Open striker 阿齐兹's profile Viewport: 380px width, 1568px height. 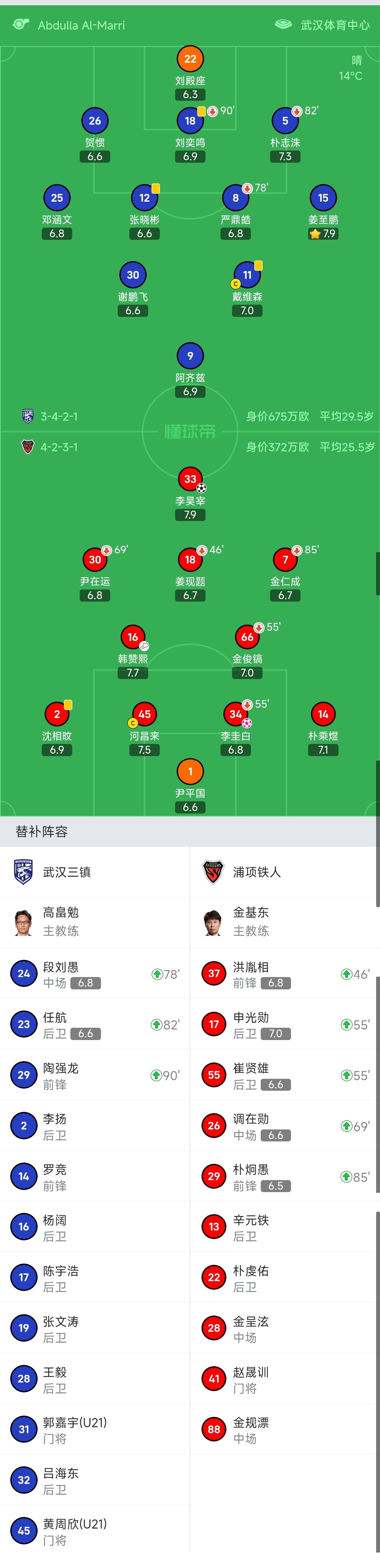pyautogui.click(x=190, y=356)
